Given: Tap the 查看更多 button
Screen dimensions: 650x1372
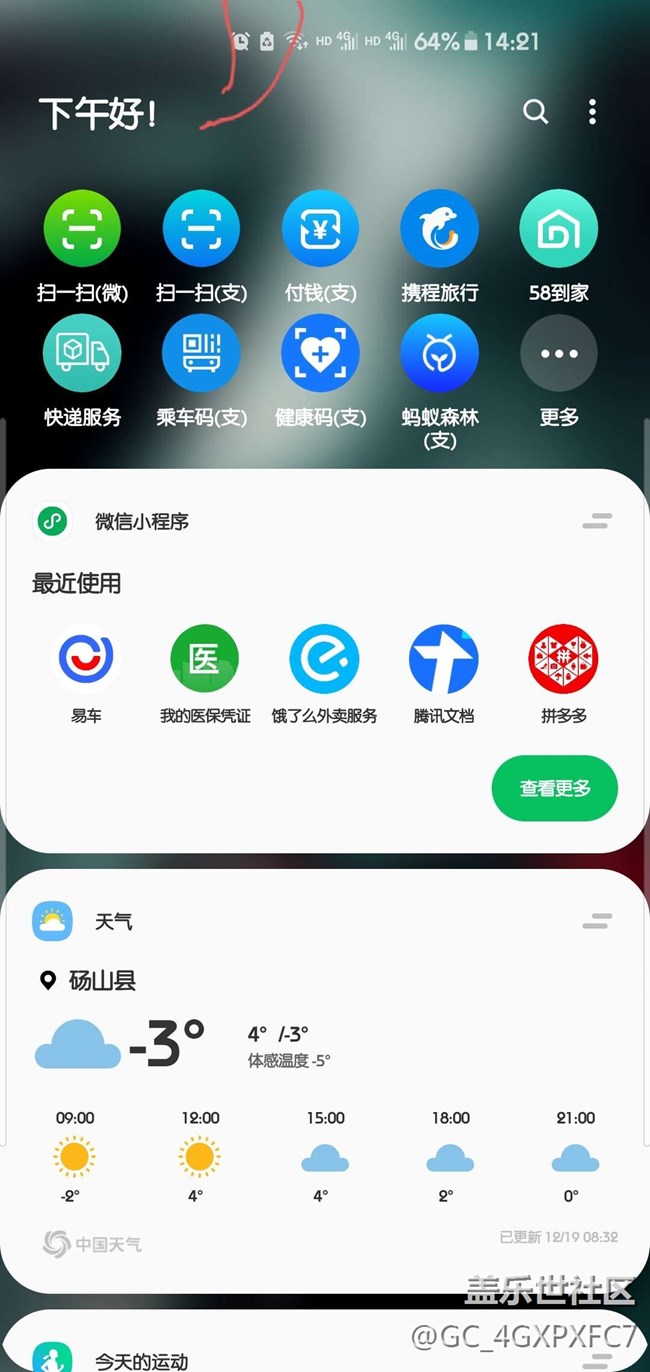Looking at the screenshot, I should point(554,788).
